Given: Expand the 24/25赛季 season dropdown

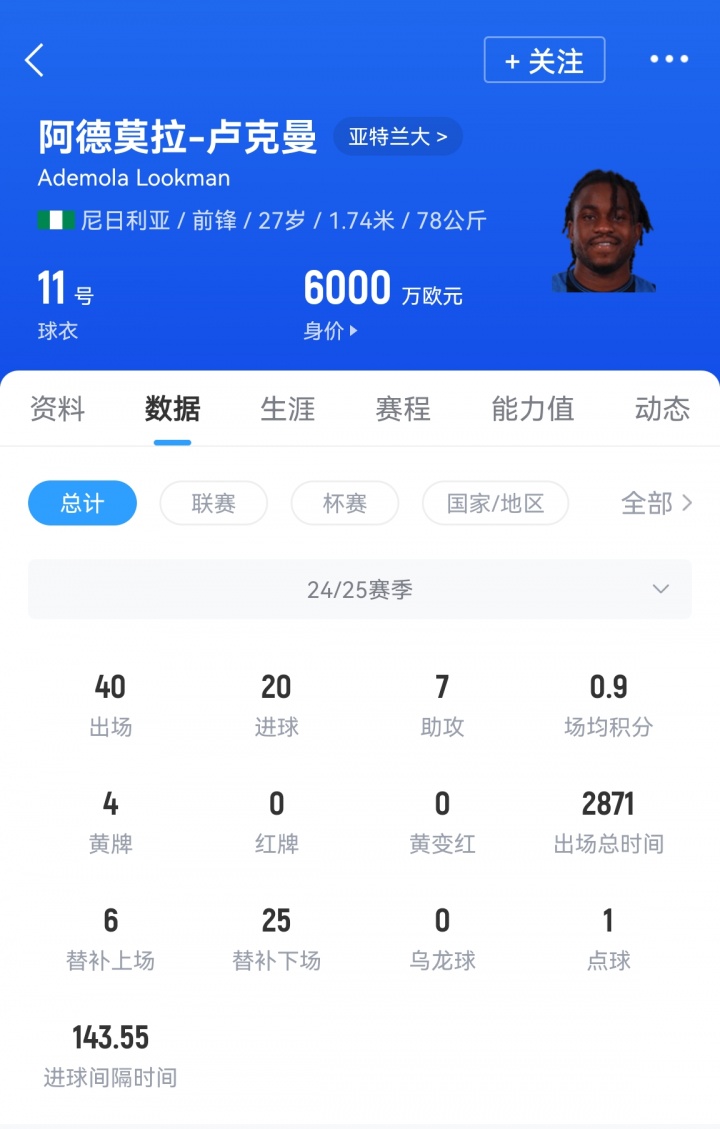Looking at the screenshot, I should click(360, 590).
